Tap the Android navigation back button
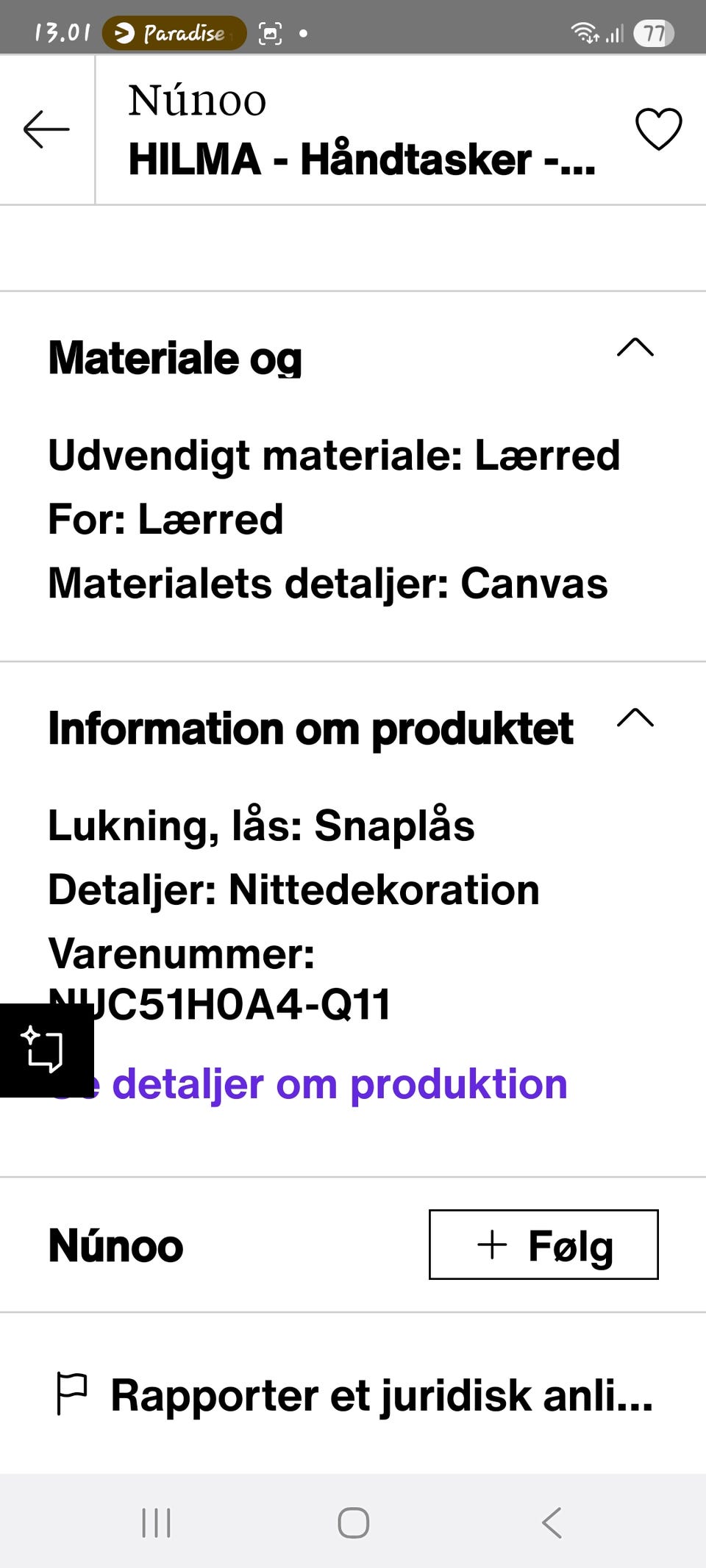The image size is (706, 1568). 552,1523
